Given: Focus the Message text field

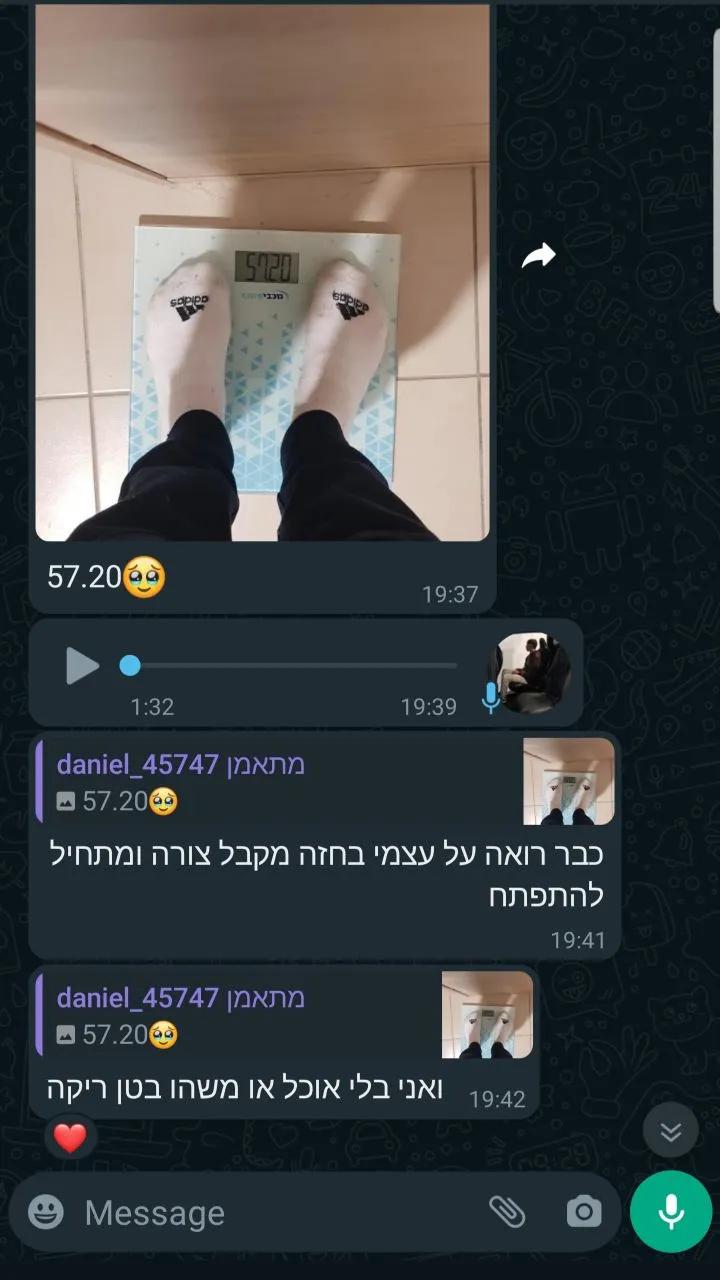Looking at the screenshot, I should click(x=270, y=1213).
